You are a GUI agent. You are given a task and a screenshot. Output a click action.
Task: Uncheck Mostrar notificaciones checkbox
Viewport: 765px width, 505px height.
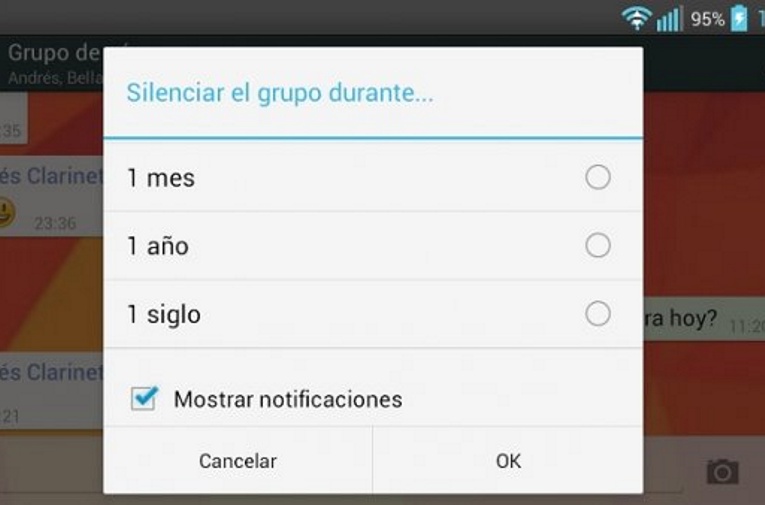click(x=145, y=399)
